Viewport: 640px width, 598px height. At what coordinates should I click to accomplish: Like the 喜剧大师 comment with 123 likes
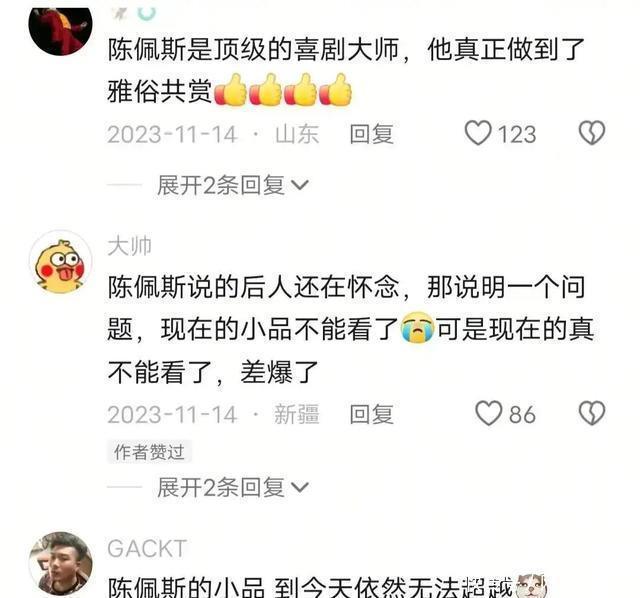pos(479,133)
